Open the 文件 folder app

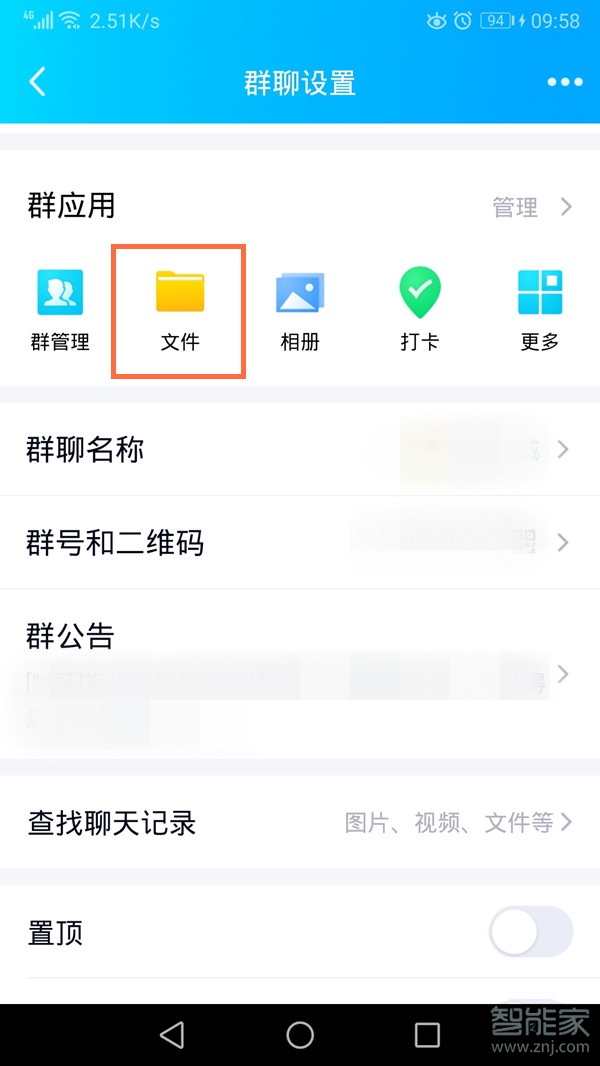(x=180, y=310)
